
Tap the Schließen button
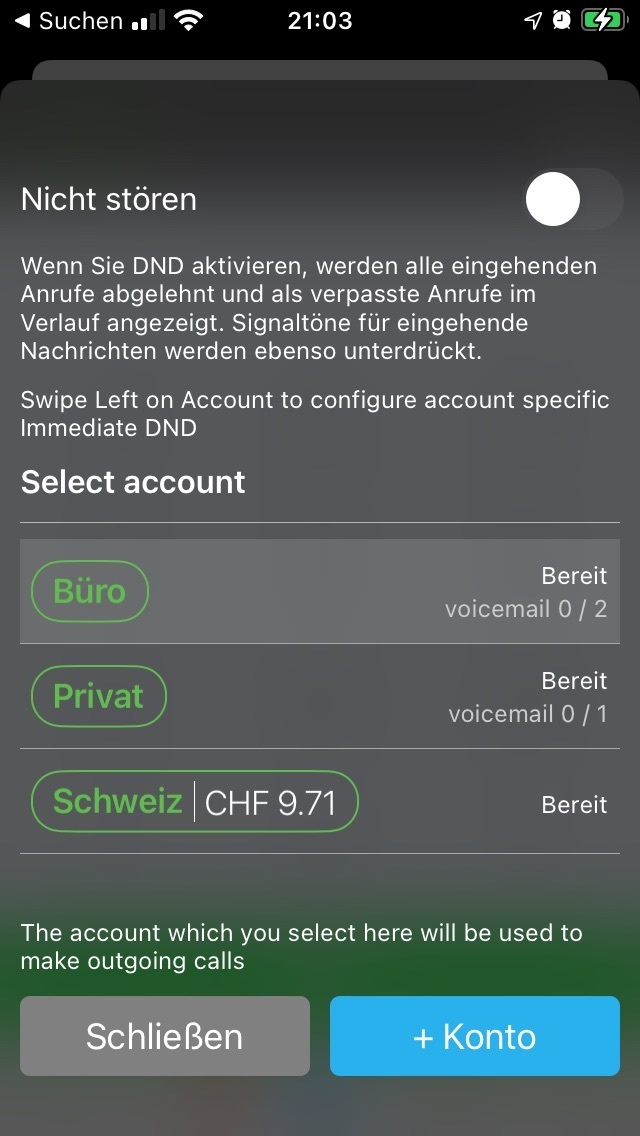coord(165,1036)
